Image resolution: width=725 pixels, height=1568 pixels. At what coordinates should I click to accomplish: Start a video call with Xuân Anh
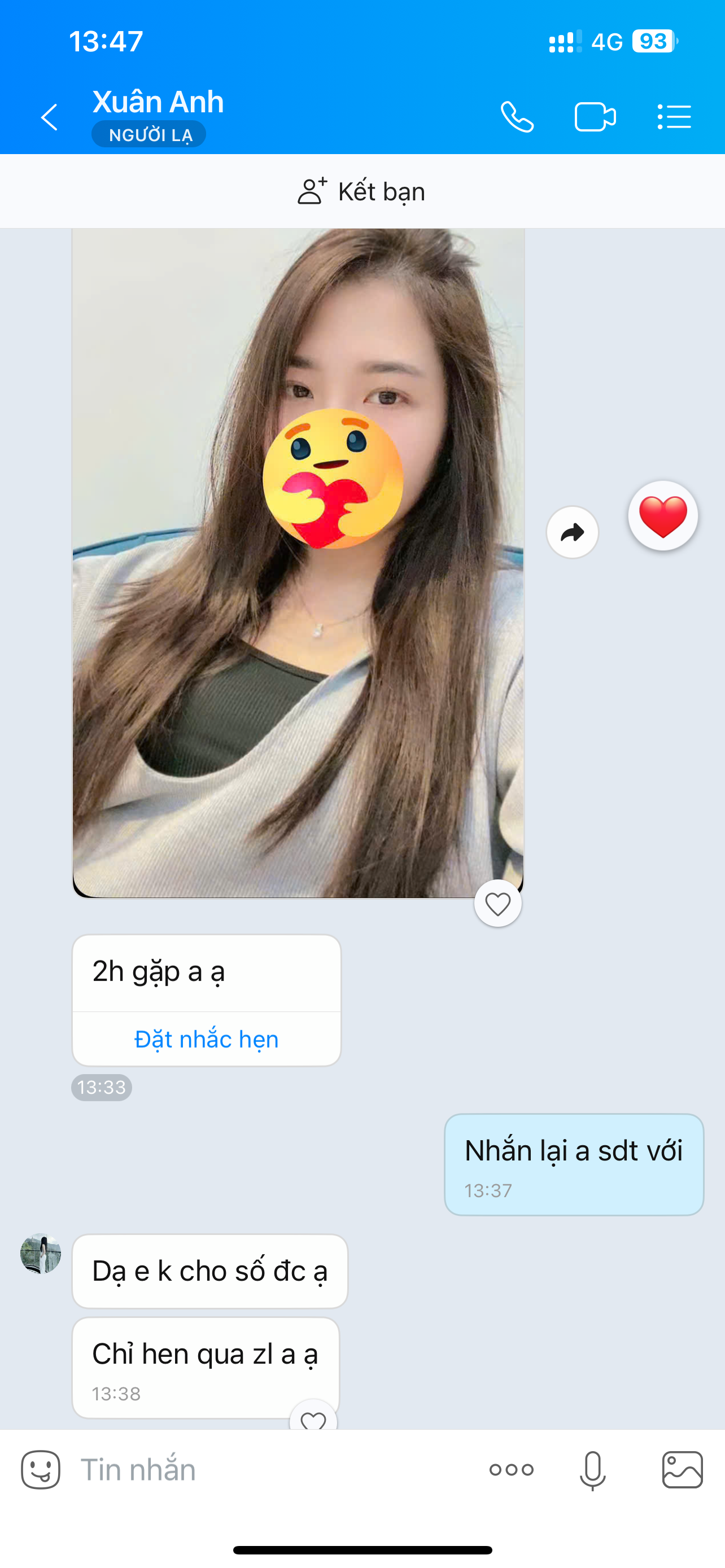595,117
